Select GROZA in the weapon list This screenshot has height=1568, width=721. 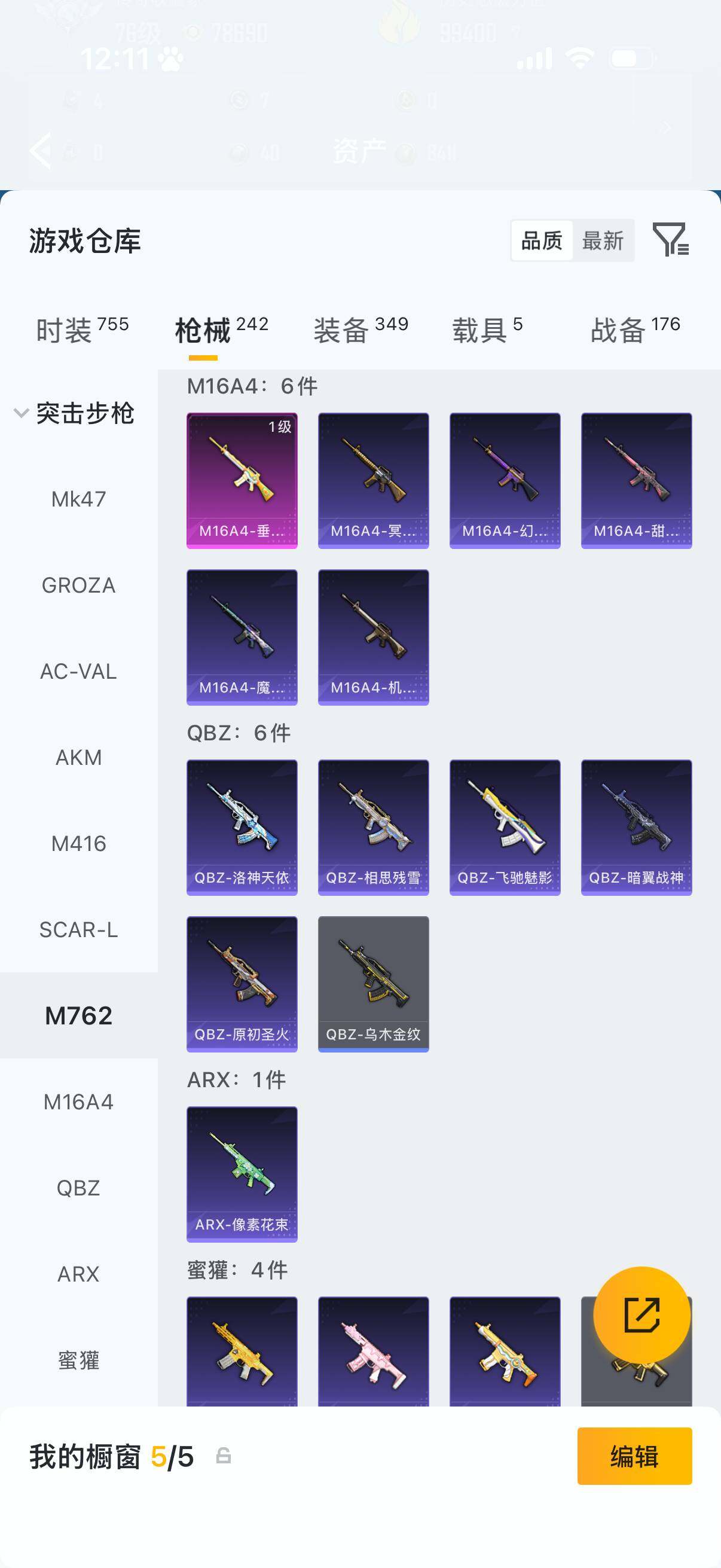point(78,585)
